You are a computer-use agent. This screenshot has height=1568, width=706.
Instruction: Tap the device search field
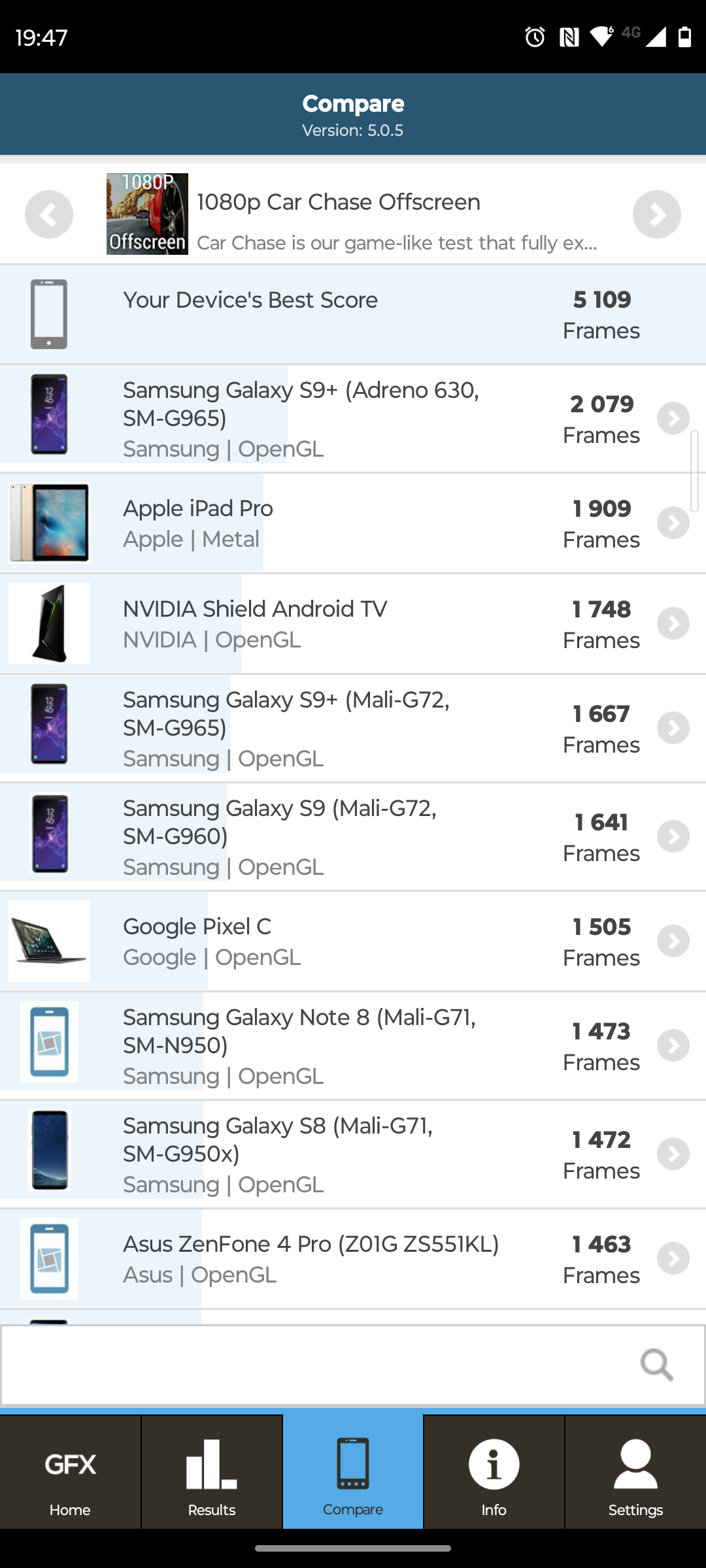coord(314,1365)
